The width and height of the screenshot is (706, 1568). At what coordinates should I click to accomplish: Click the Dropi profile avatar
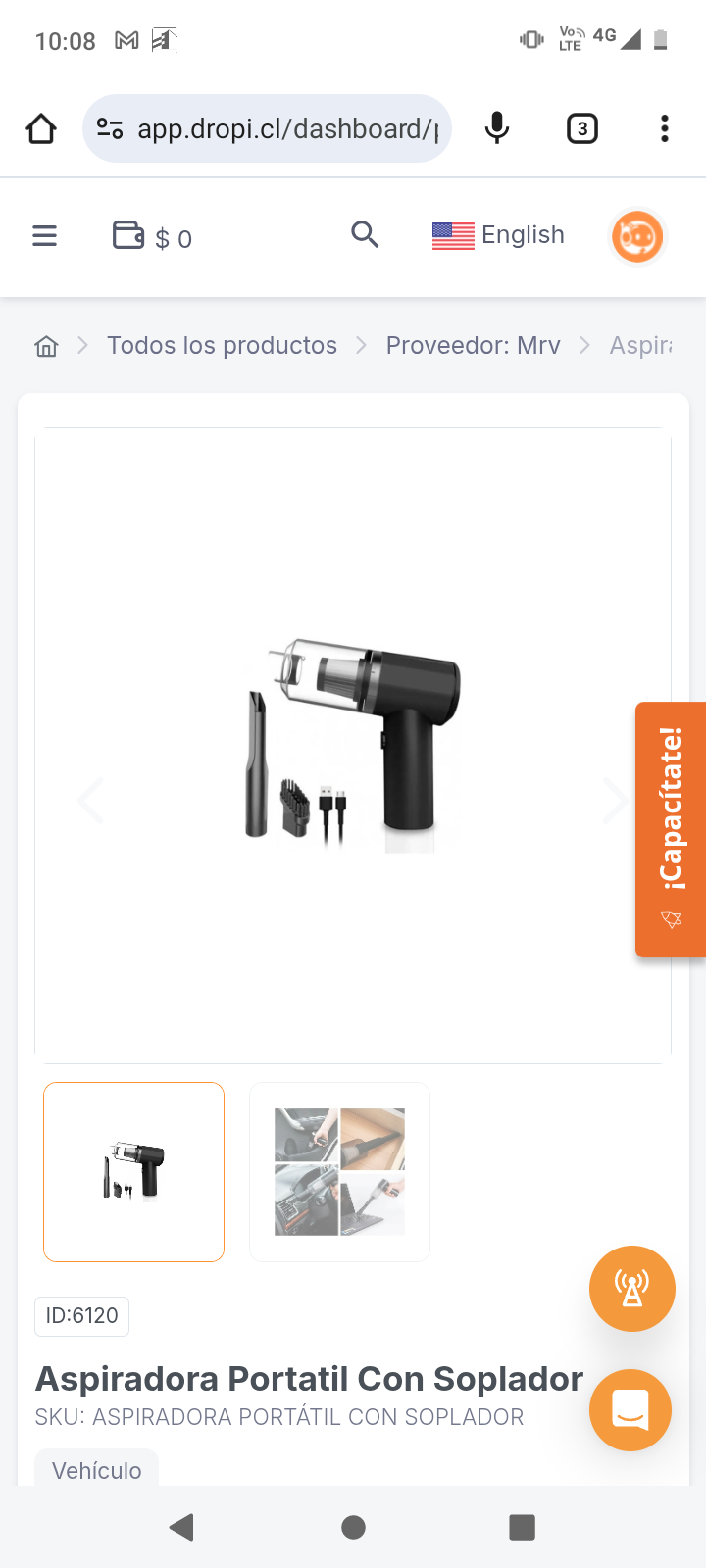point(636,236)
